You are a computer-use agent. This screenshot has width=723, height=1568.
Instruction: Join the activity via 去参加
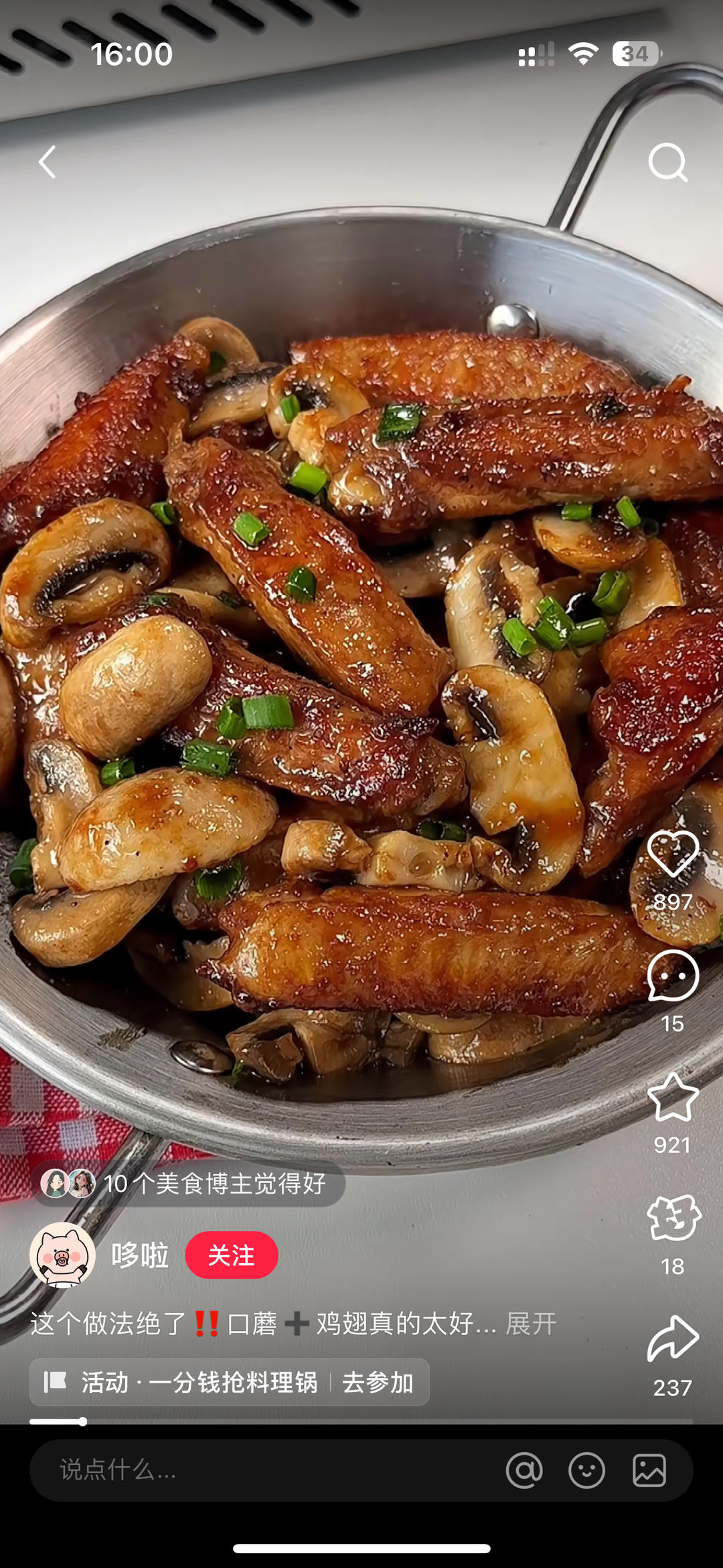click(x=378, y=1382)
